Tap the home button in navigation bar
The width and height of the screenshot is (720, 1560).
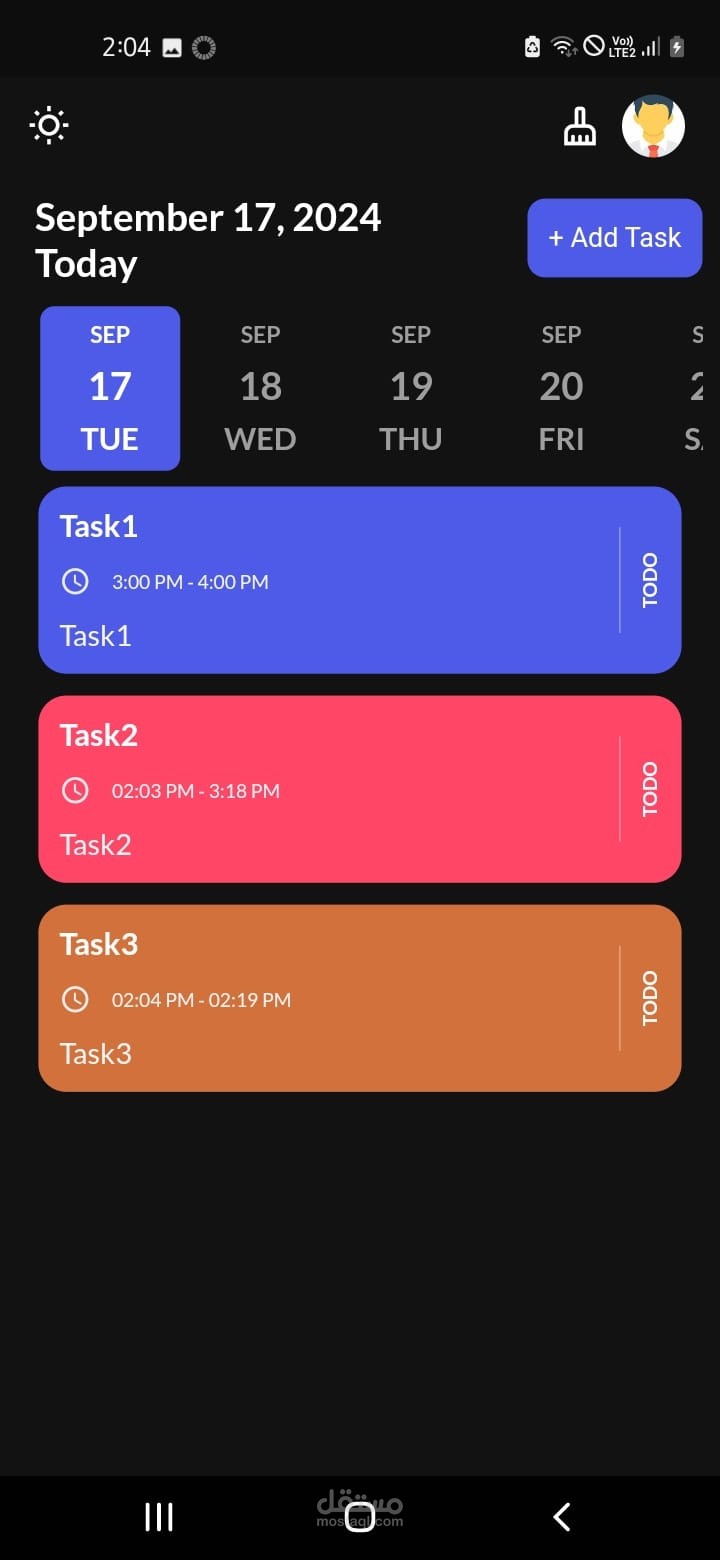coord(358,1515)
